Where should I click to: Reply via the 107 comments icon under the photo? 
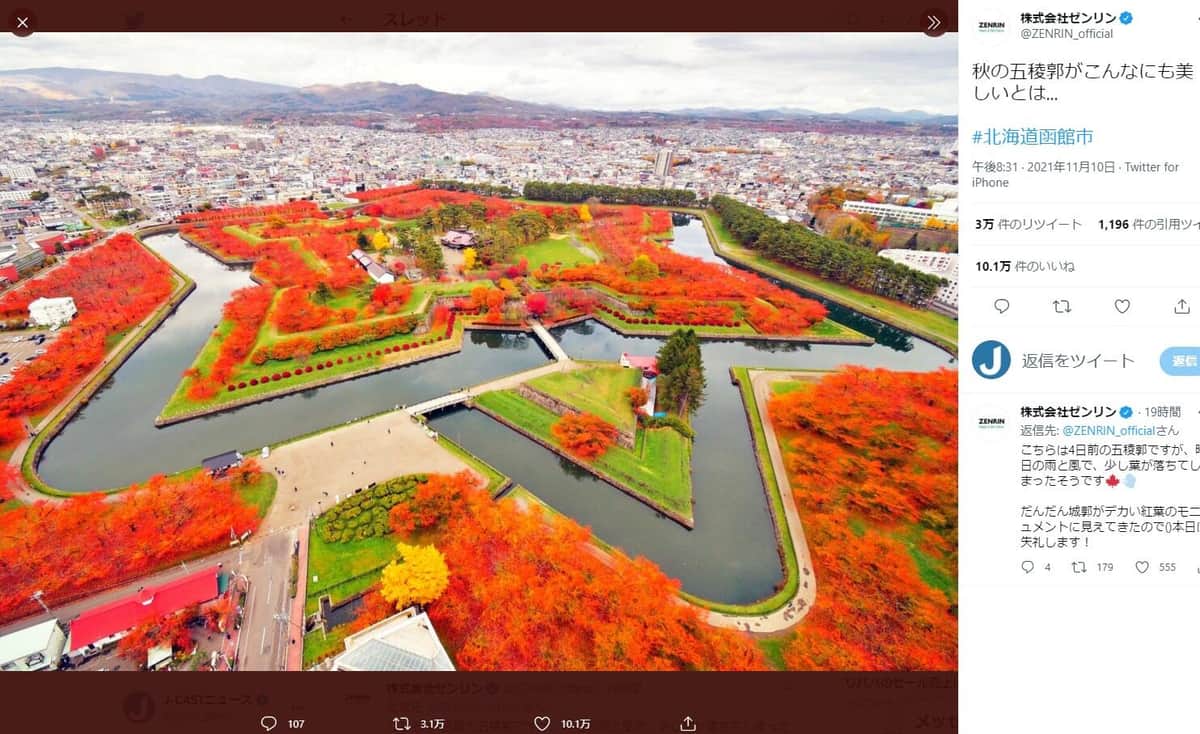(269, 723)
